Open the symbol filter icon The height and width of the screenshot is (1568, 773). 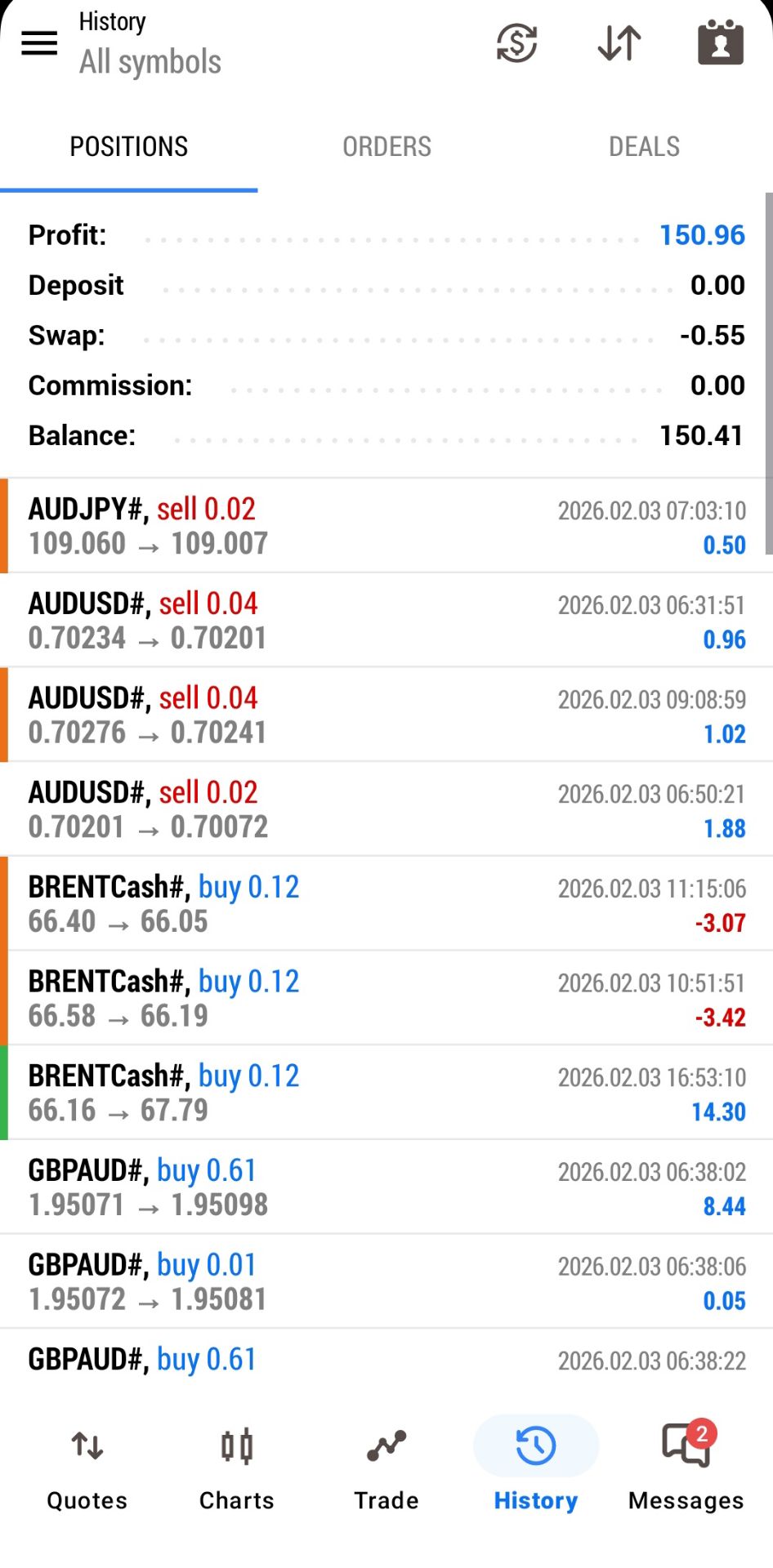click(x=516, y=43)
